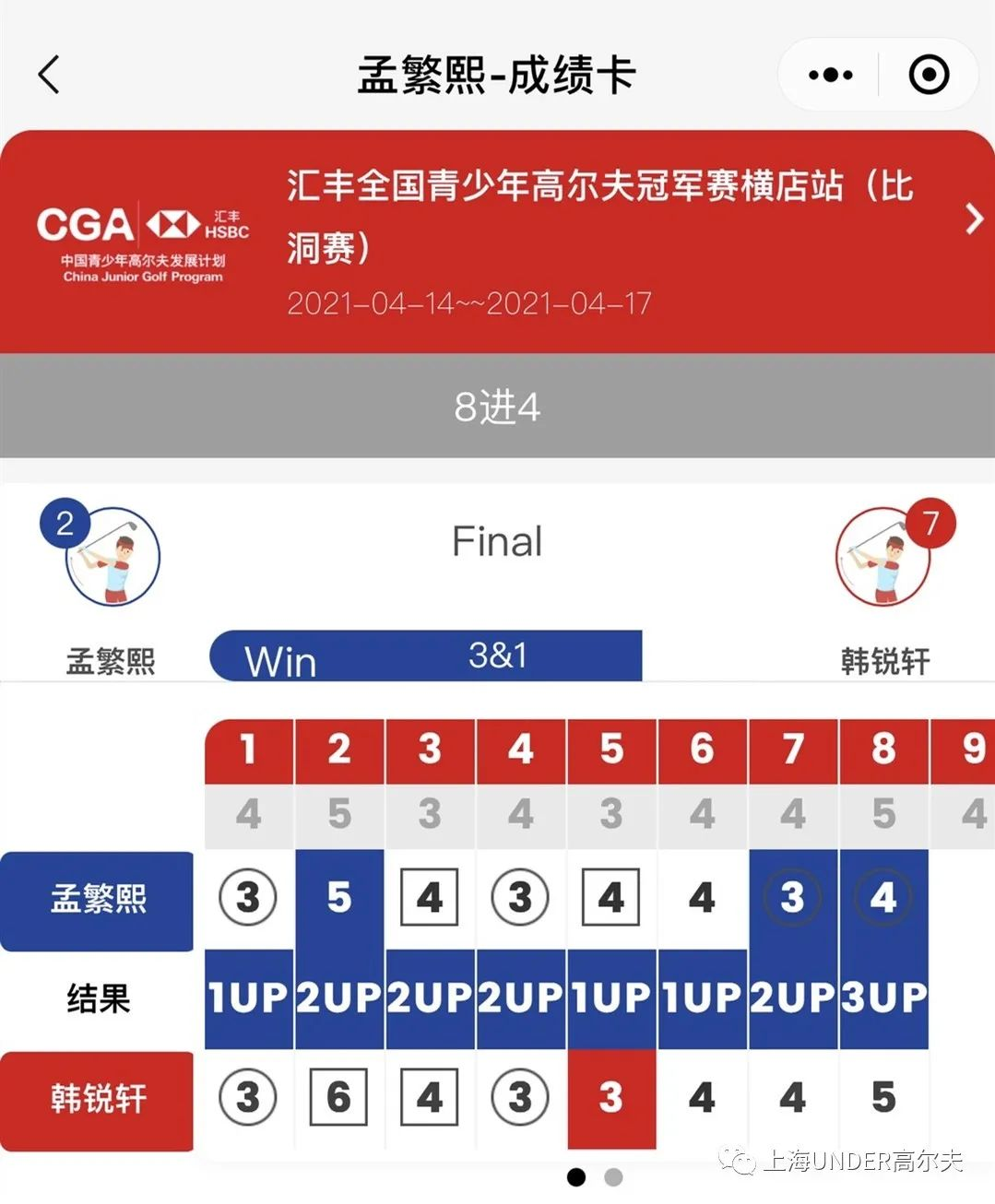Open 韩锐轩's player avatar
995x1204 pixels.
tap(883, 557)
